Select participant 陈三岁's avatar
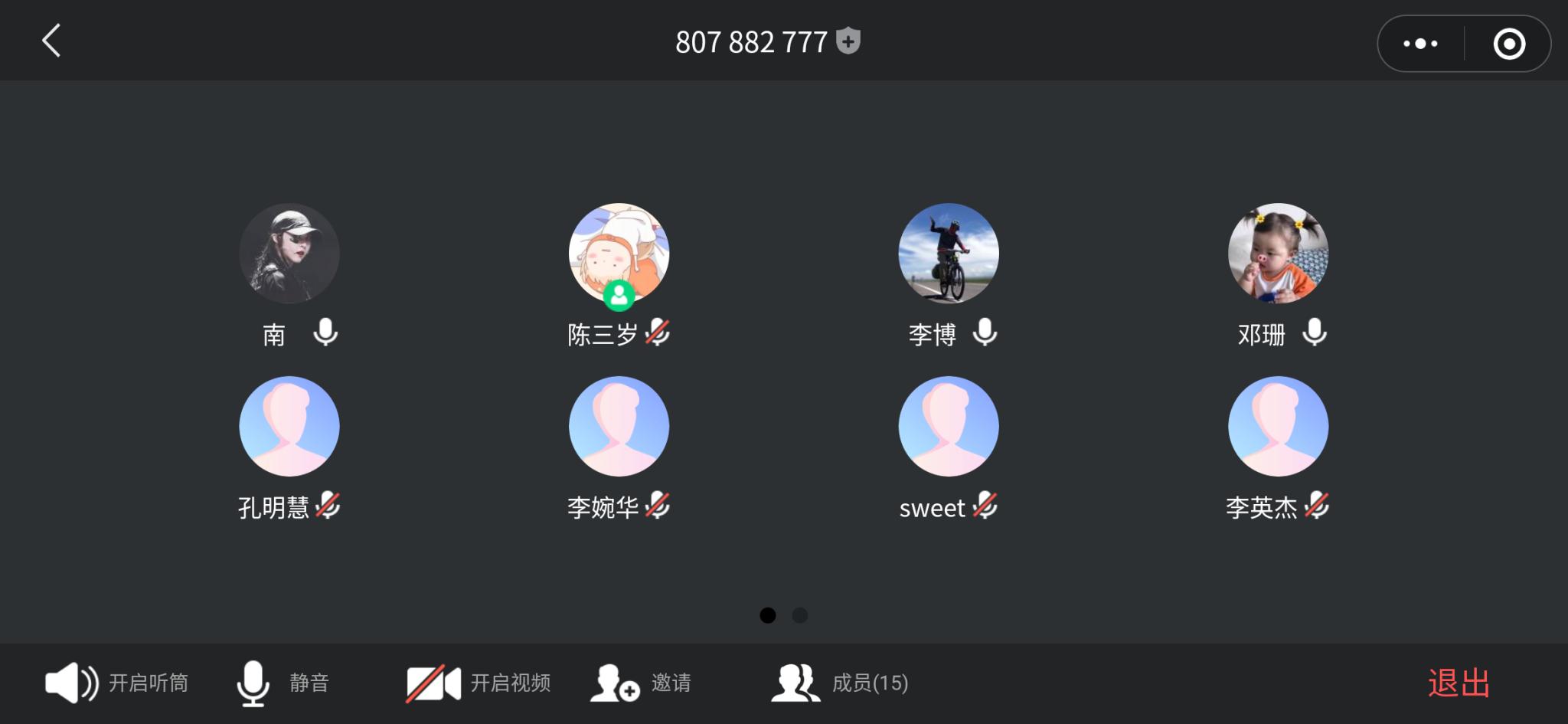This screenshot has width=1568, height=724. [619, 253]
